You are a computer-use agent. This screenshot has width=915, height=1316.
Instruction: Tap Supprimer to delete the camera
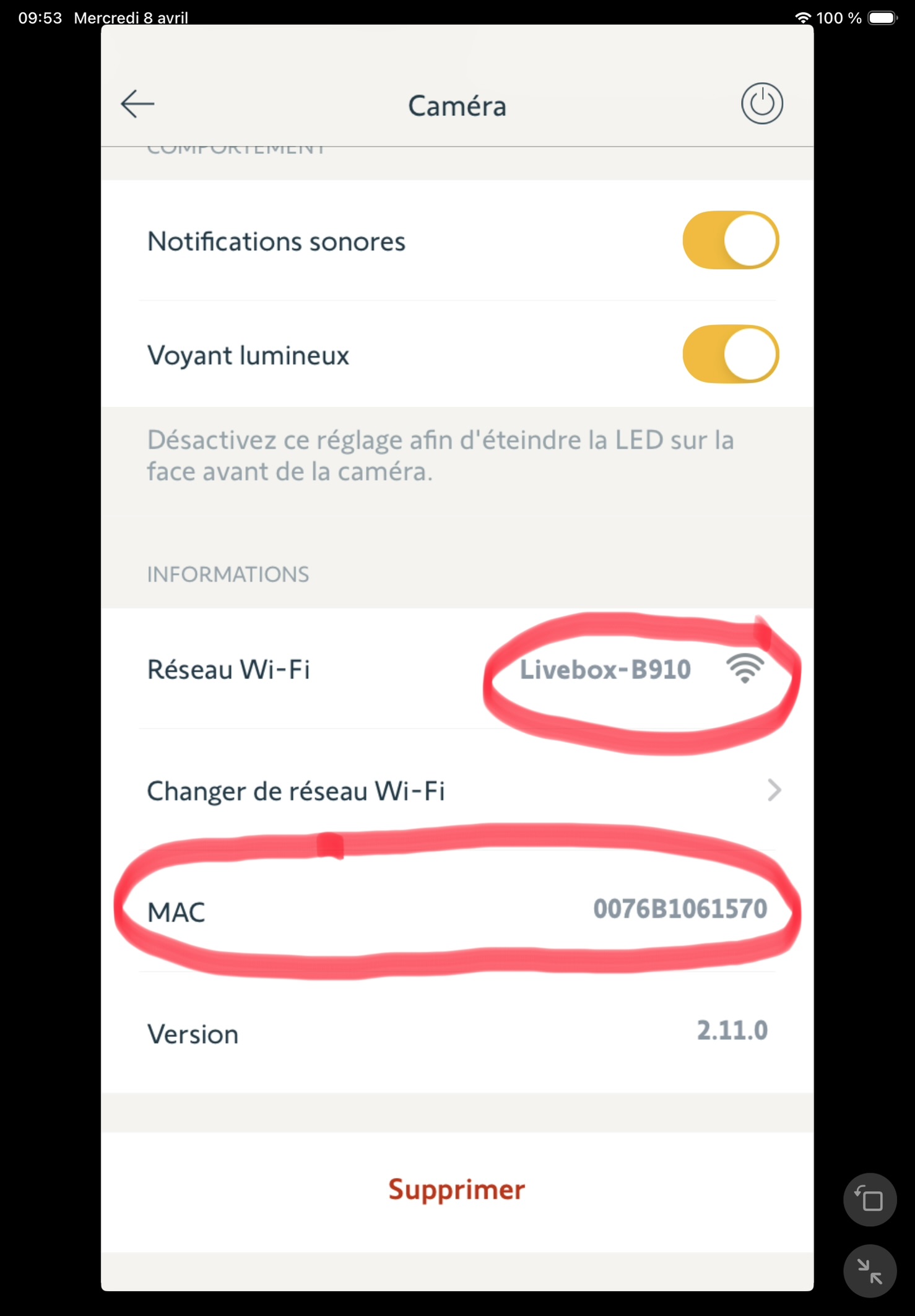pos(457,1190)
